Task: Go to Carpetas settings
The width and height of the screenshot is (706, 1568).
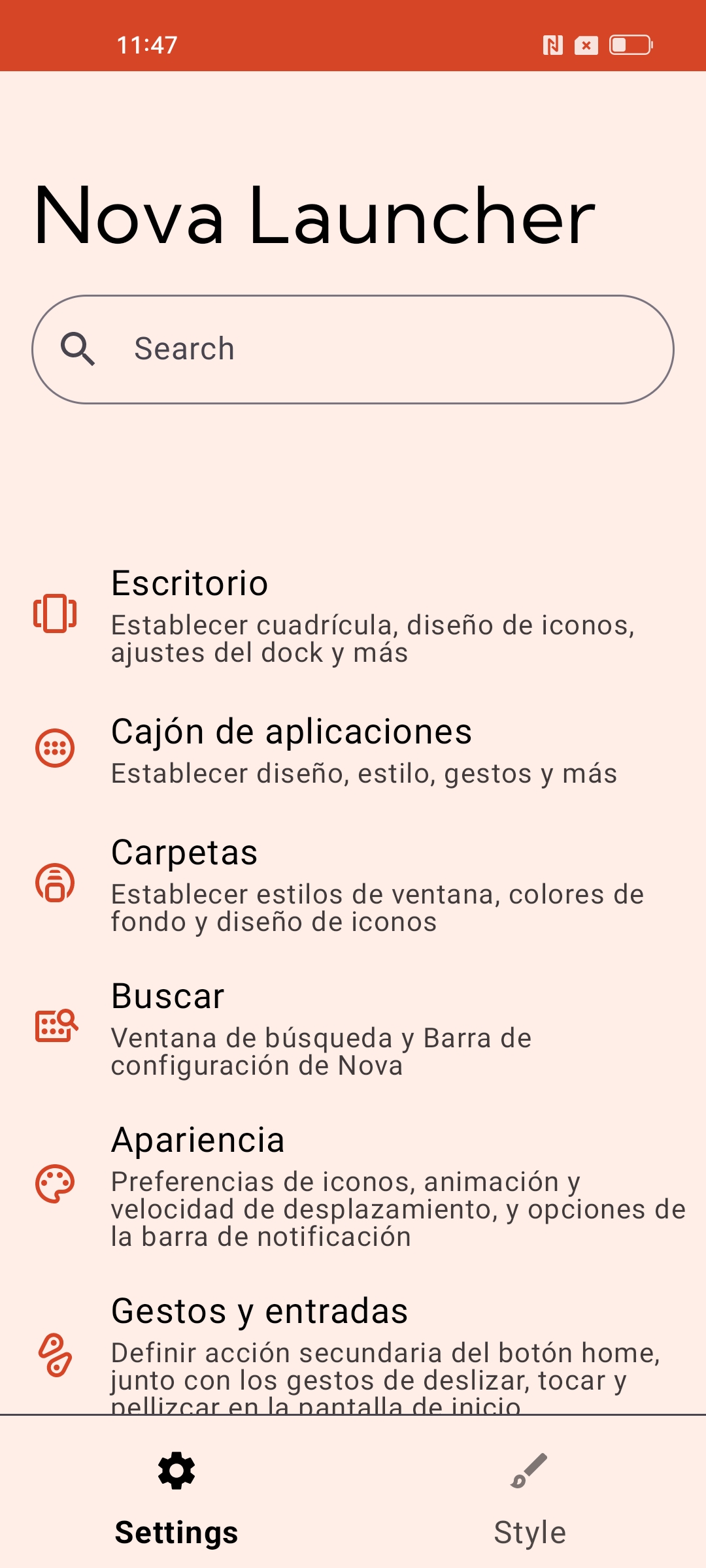Action: tap(353, 884)
